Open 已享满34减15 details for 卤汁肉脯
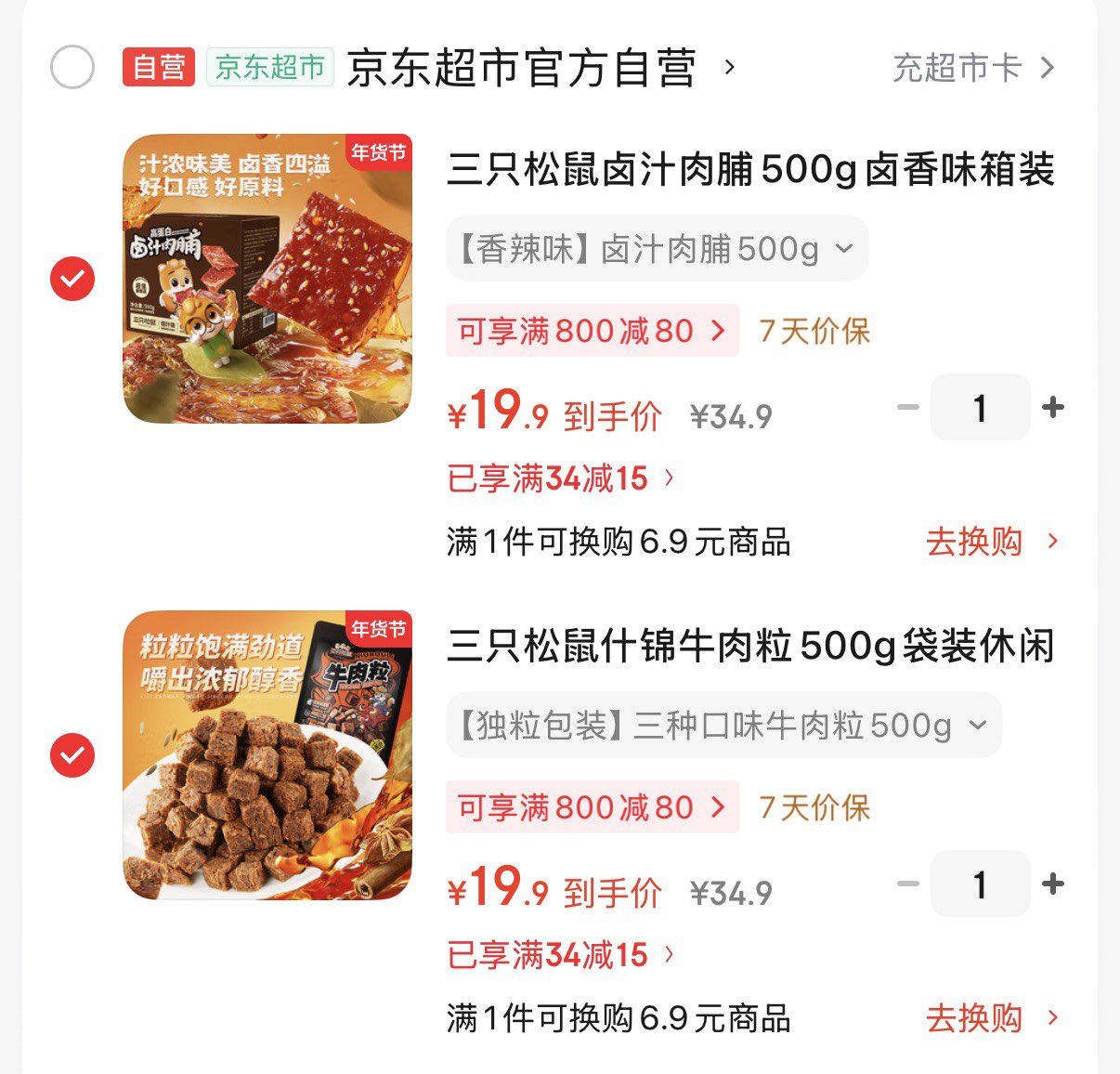Screen dimensions: 1120x1074 tap(560, 479)
